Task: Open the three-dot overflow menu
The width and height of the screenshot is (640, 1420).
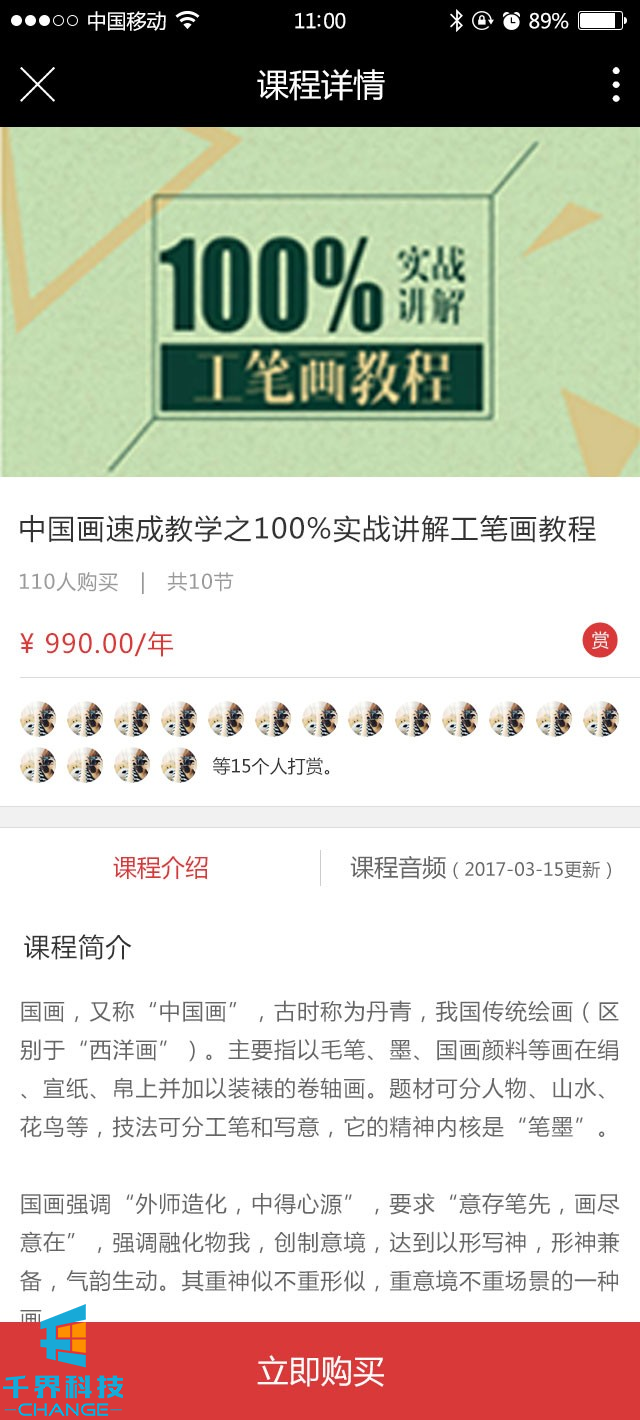Action: click(615, 85)
